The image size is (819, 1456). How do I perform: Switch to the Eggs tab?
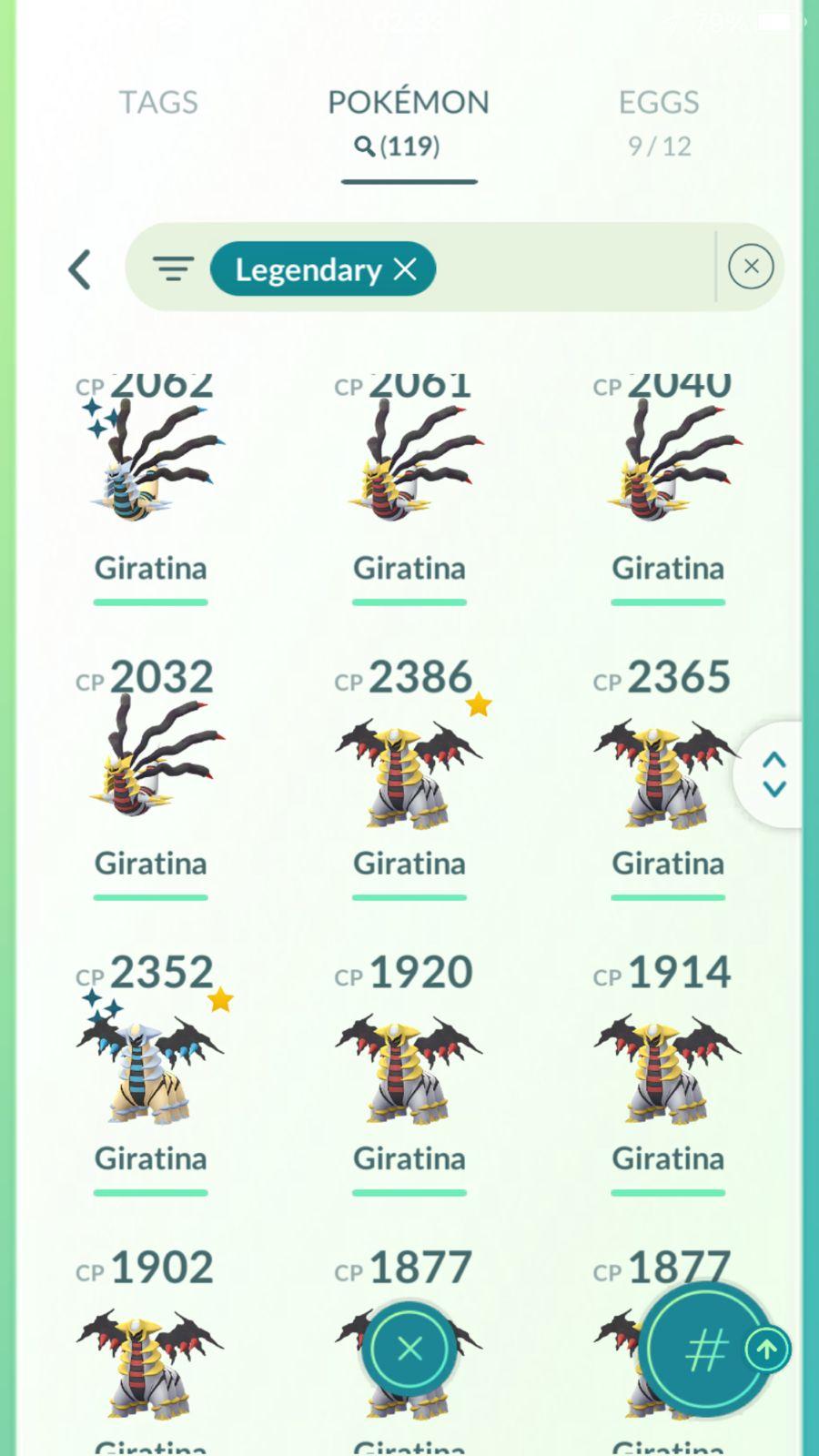pyautogui.click(x=659, y=120)
